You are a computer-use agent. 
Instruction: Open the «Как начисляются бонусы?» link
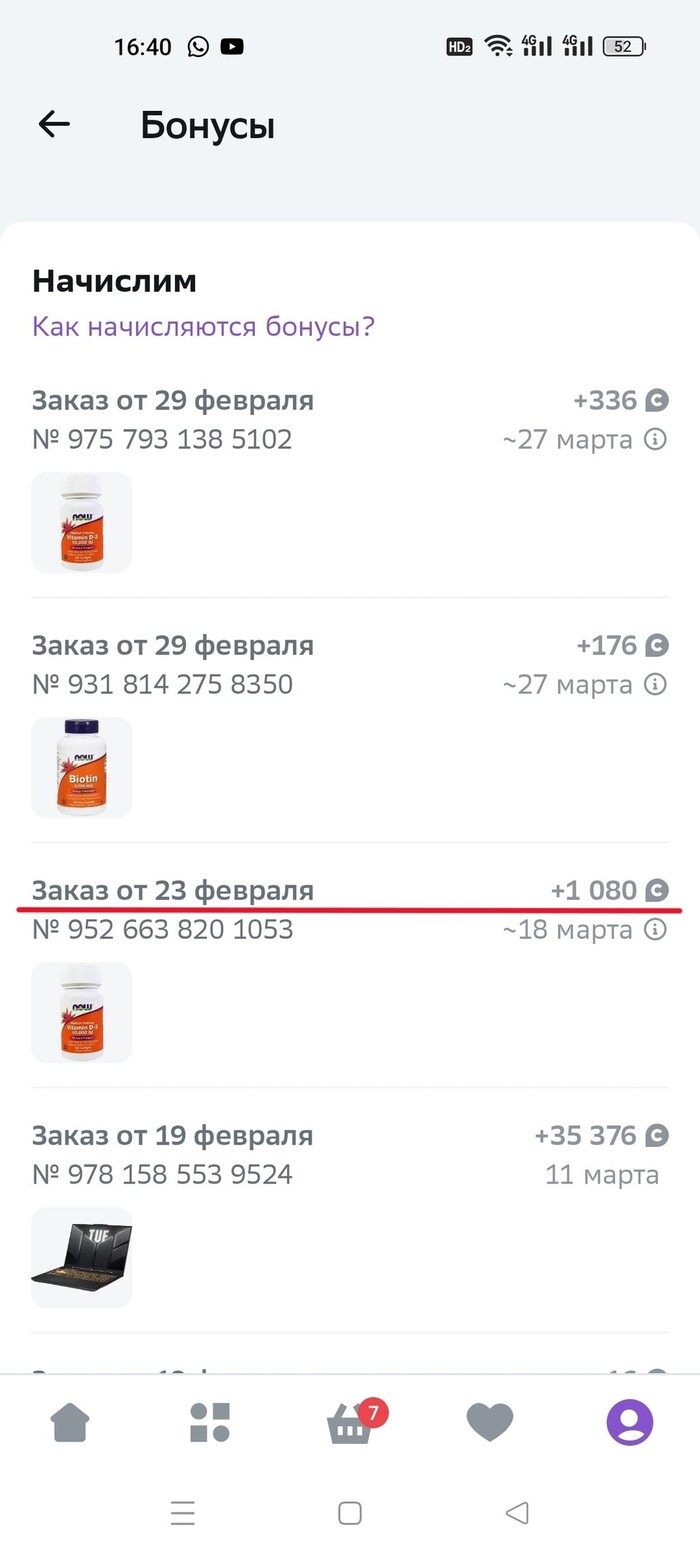coord(203,326)
